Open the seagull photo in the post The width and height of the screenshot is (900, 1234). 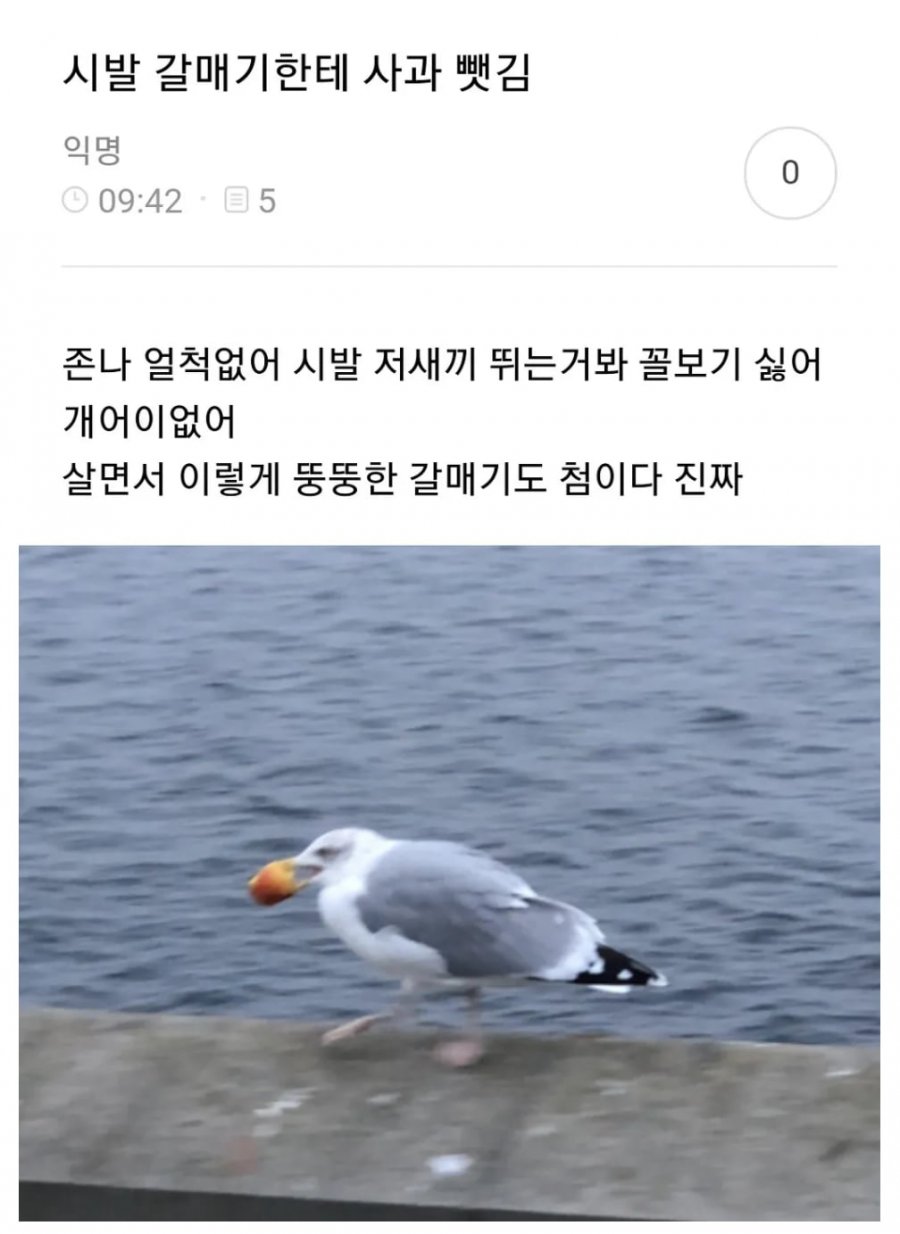(x=450, y=880)
